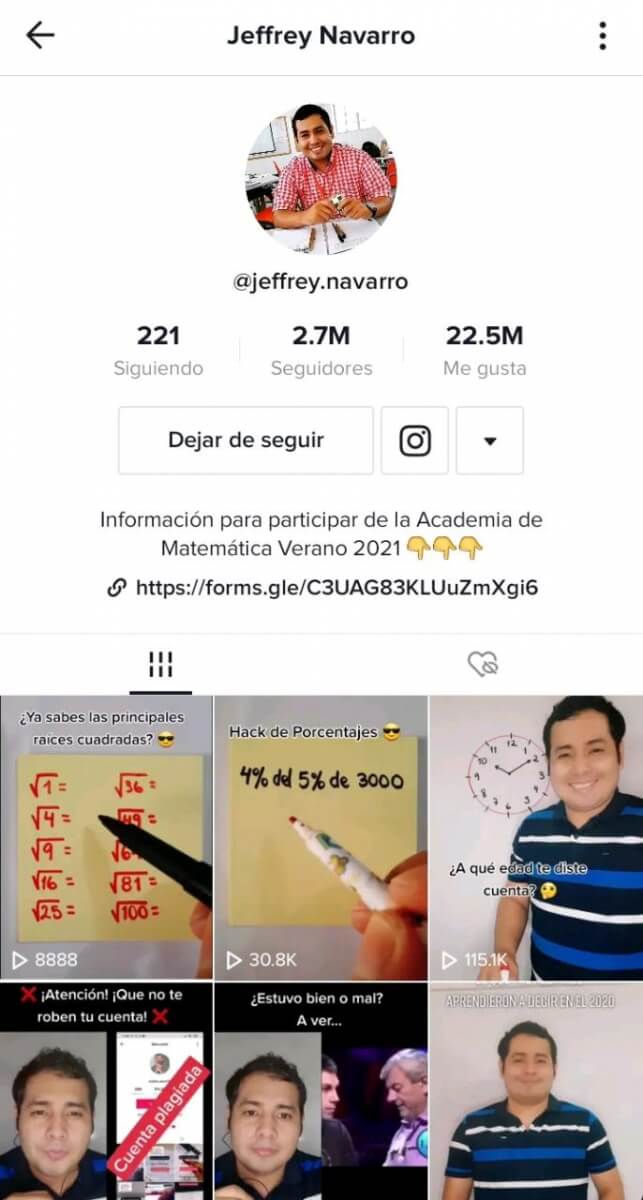Open the forms.gle link in bio
This screenshot has height=1200, width=643.
(x=336, y=587)
